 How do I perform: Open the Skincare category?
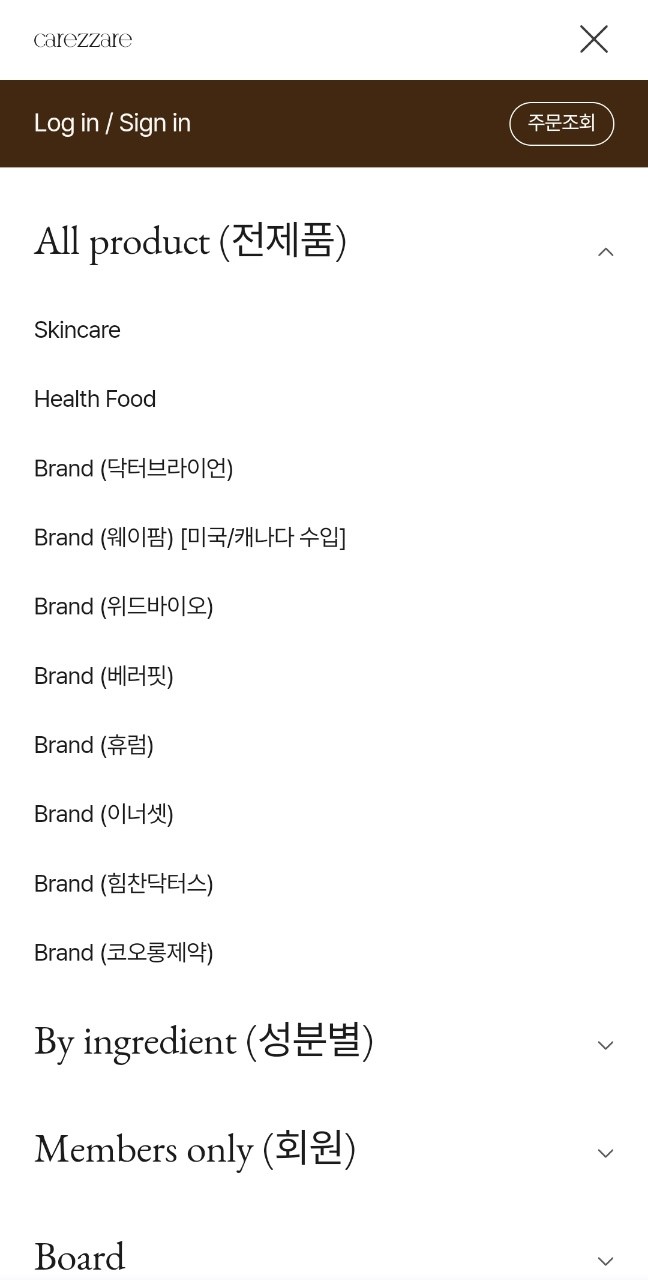point(77,330)
